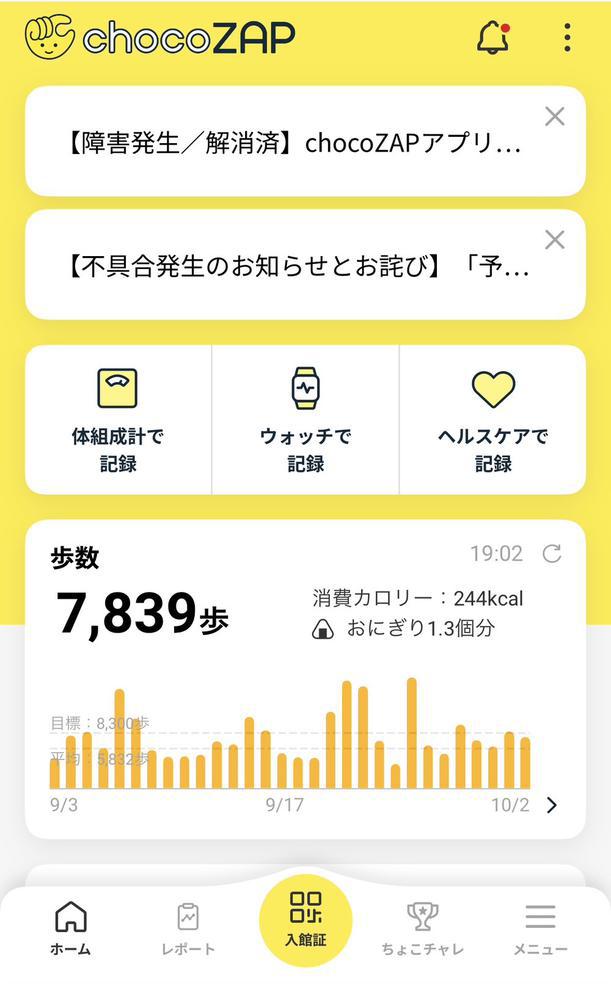Select 体組成計で記録
This screenshot has height=1000, width=611.
point(118,420)
